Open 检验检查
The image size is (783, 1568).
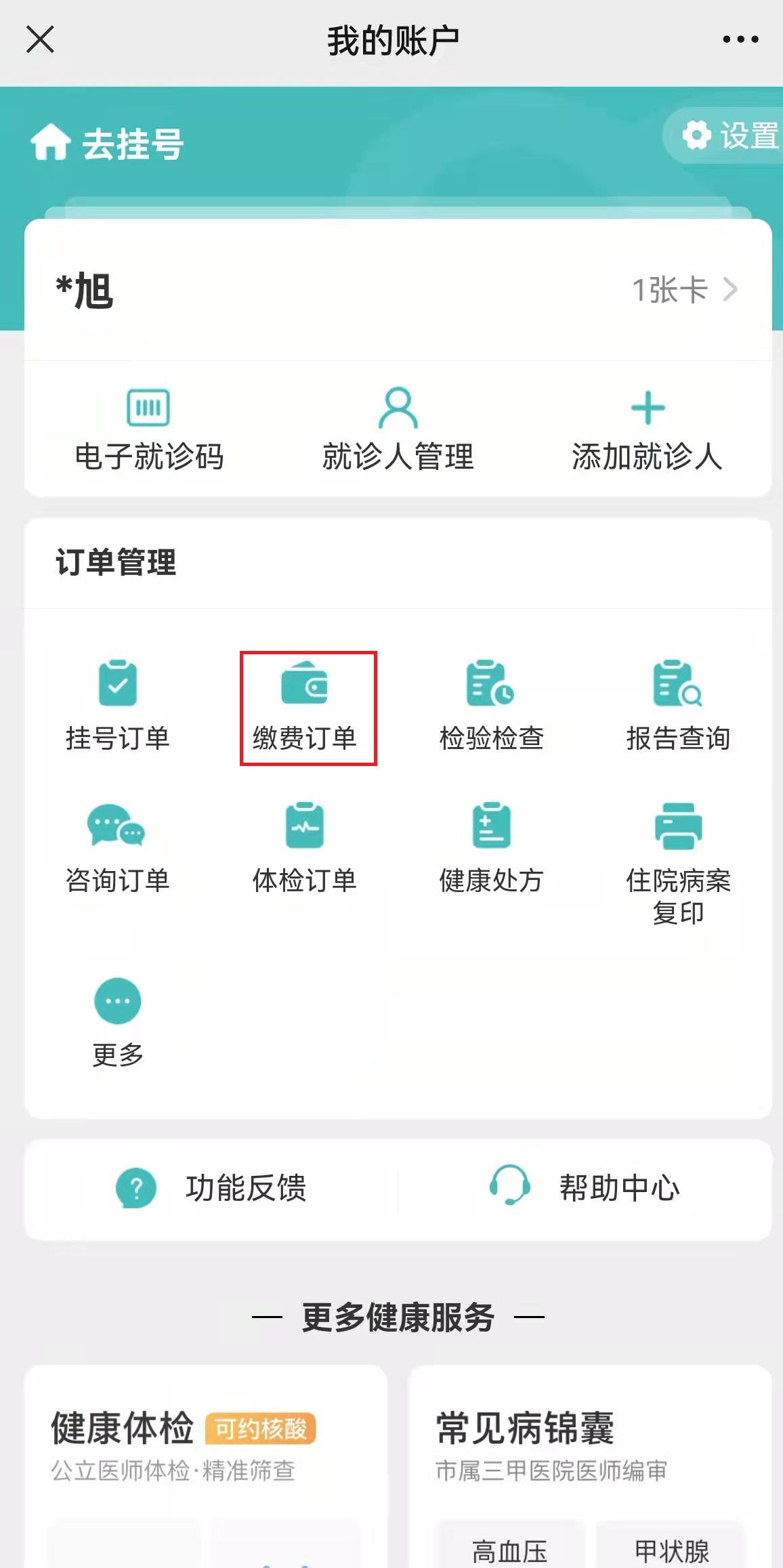tap(491, 706)
